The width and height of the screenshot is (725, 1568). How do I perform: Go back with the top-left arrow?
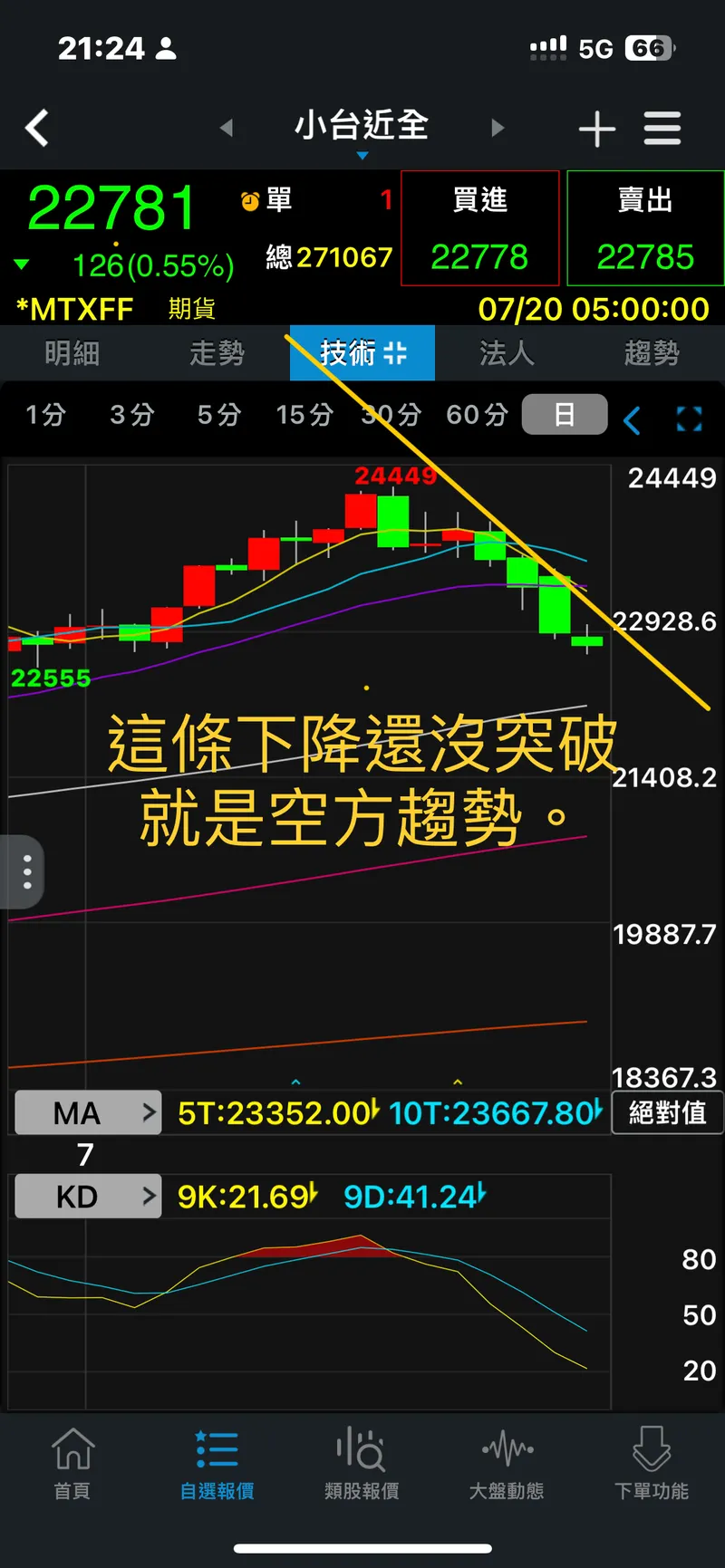click(37, 128)
